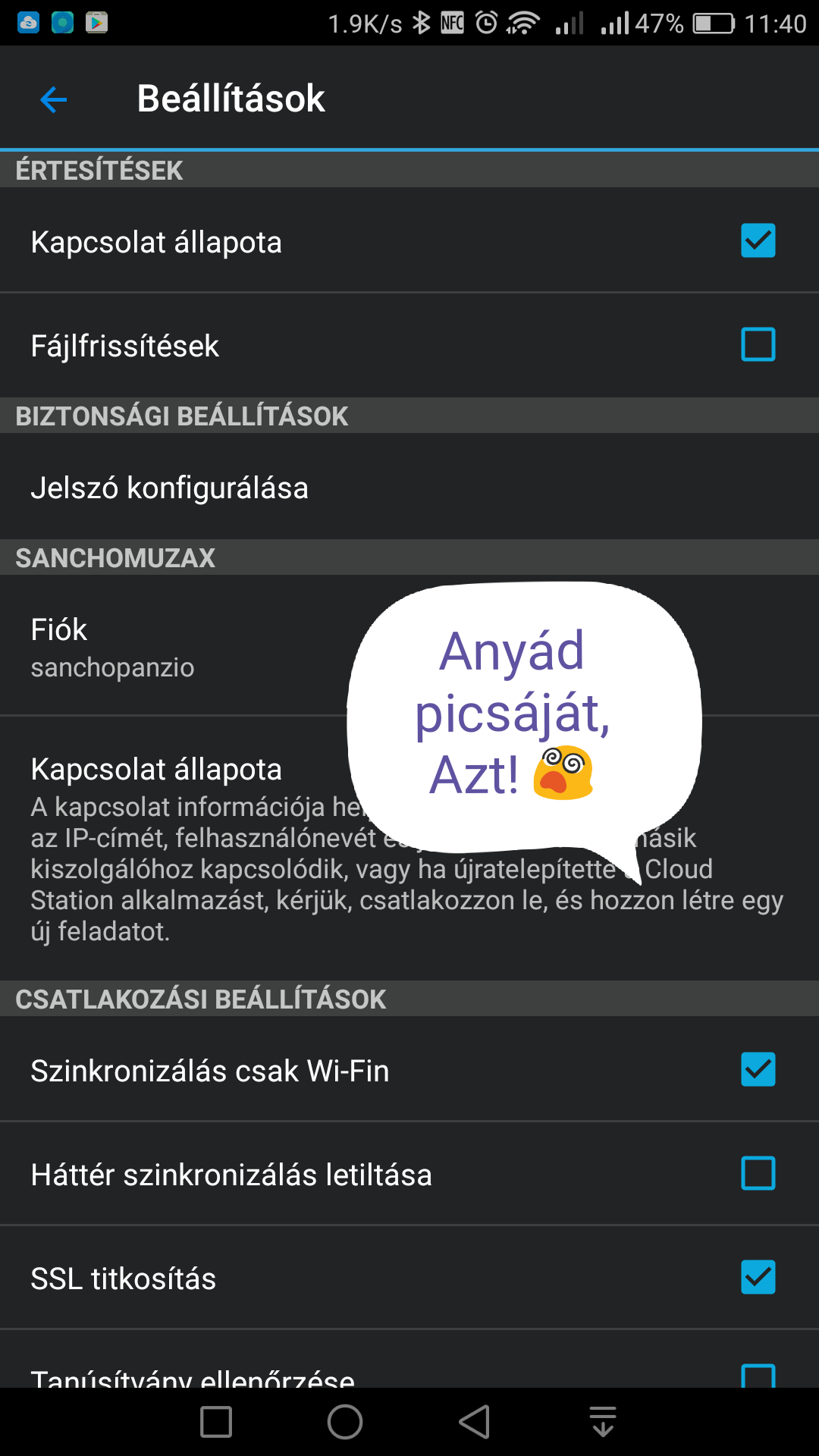This screenshot has height=1456, width=819.
Task: Uncheck Szinkronizálás csak Wi-Fin
Action: click(x=758, y=1069)
